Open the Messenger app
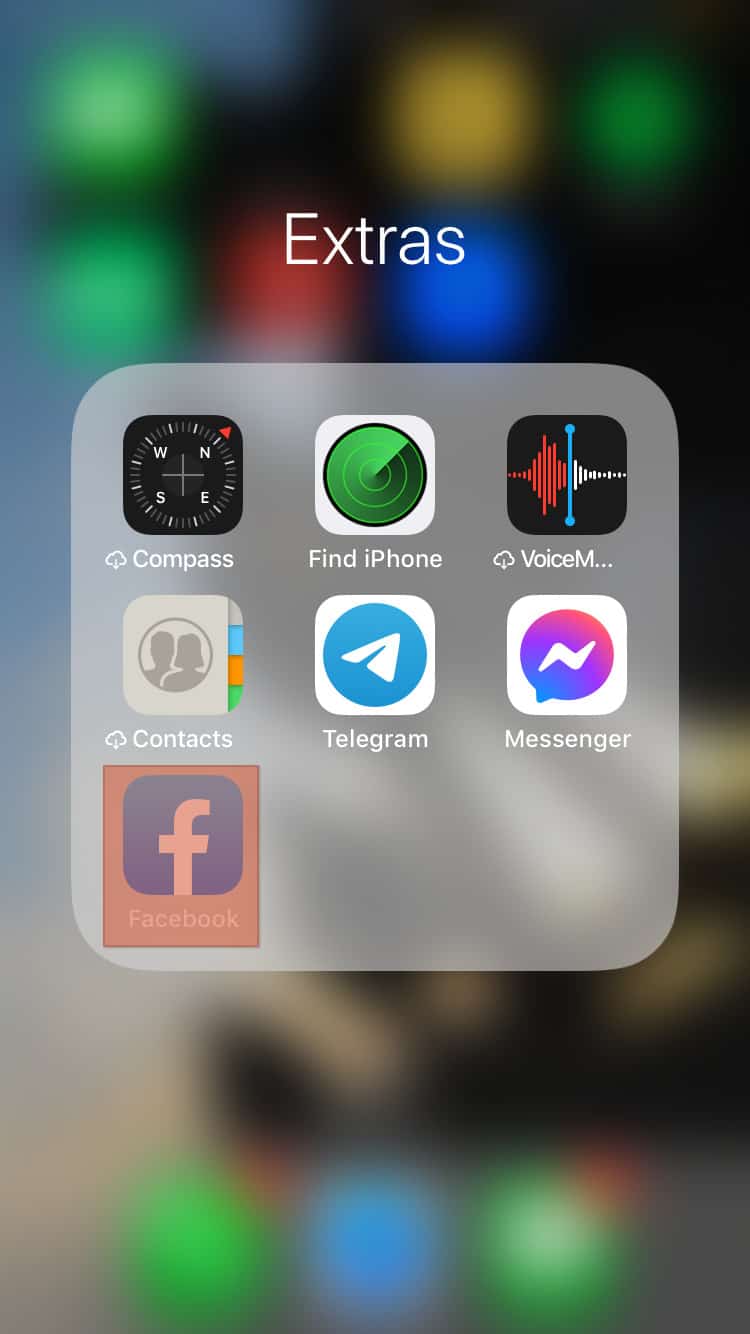Viewport: 750px width, 1334px height. [x=567, y=655]
